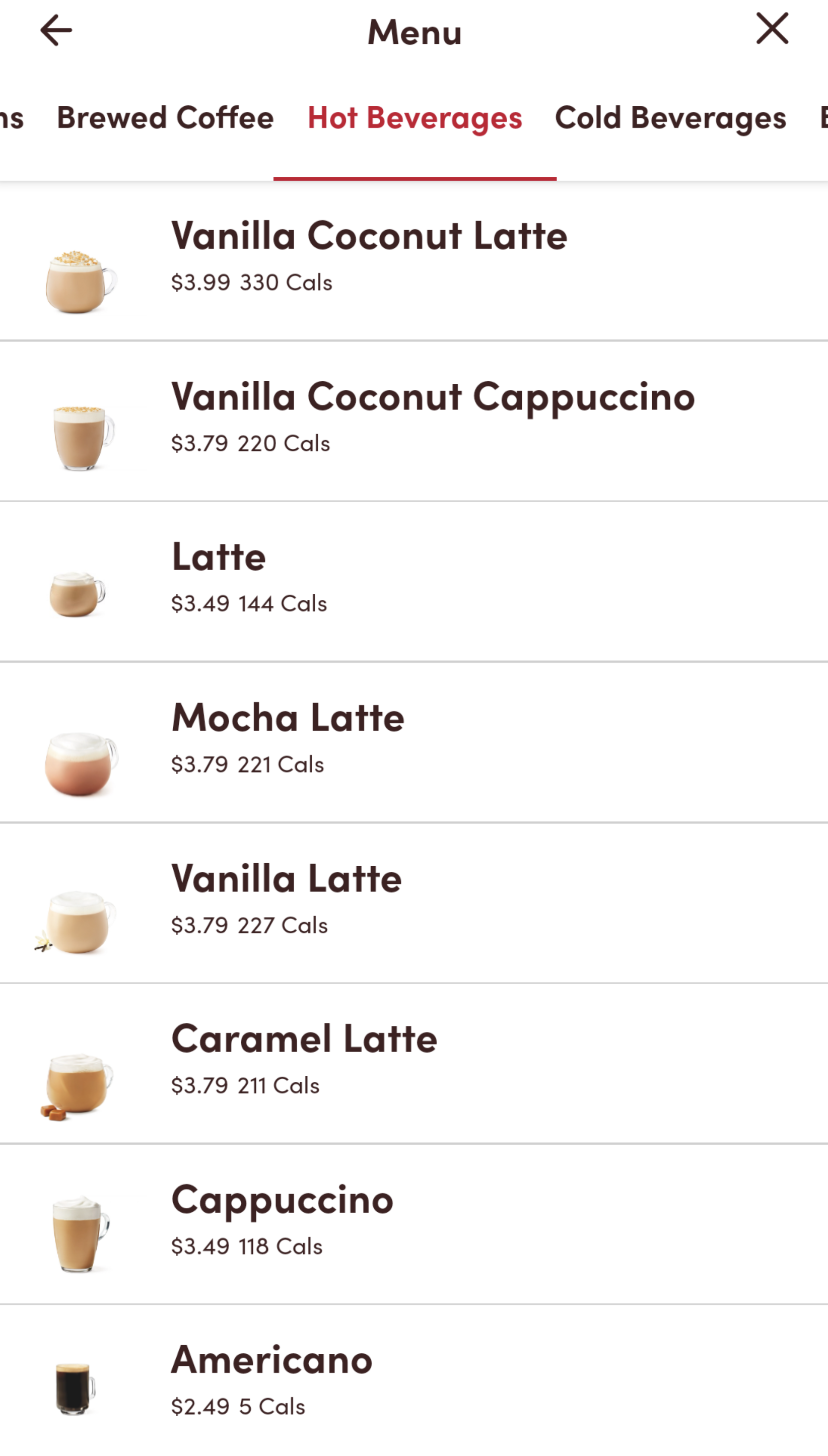The height and width of the screenshot is (1456, 828).
Task: Go back using the arrow icon
Action: [x=56, y=30]
